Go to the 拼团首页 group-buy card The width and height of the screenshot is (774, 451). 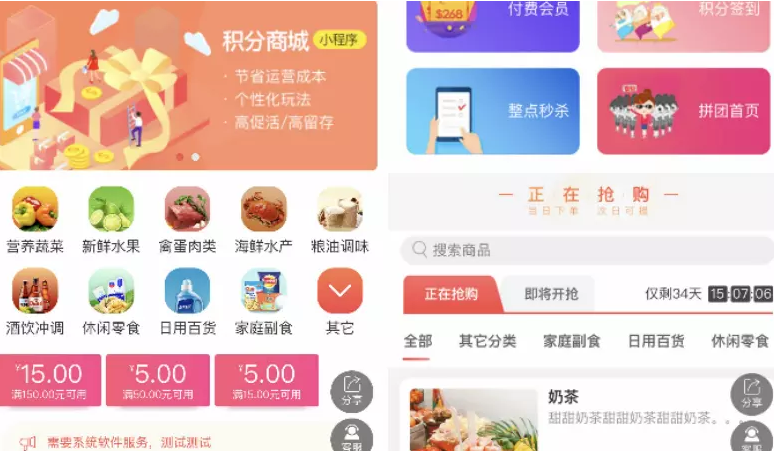pyautogui.click(x=684, y=111)
